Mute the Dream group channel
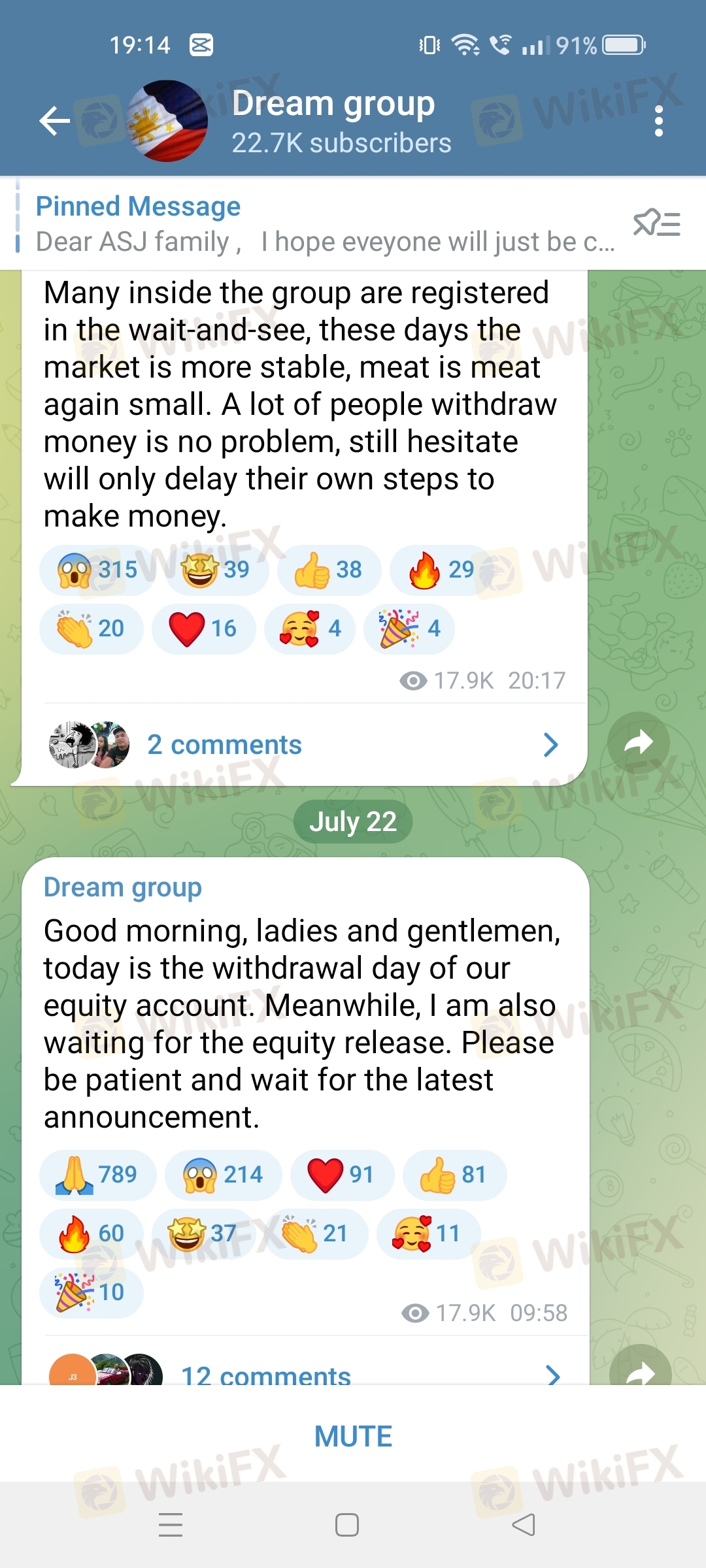Screen dimensions: 706x1568 tap(353, 1436)
